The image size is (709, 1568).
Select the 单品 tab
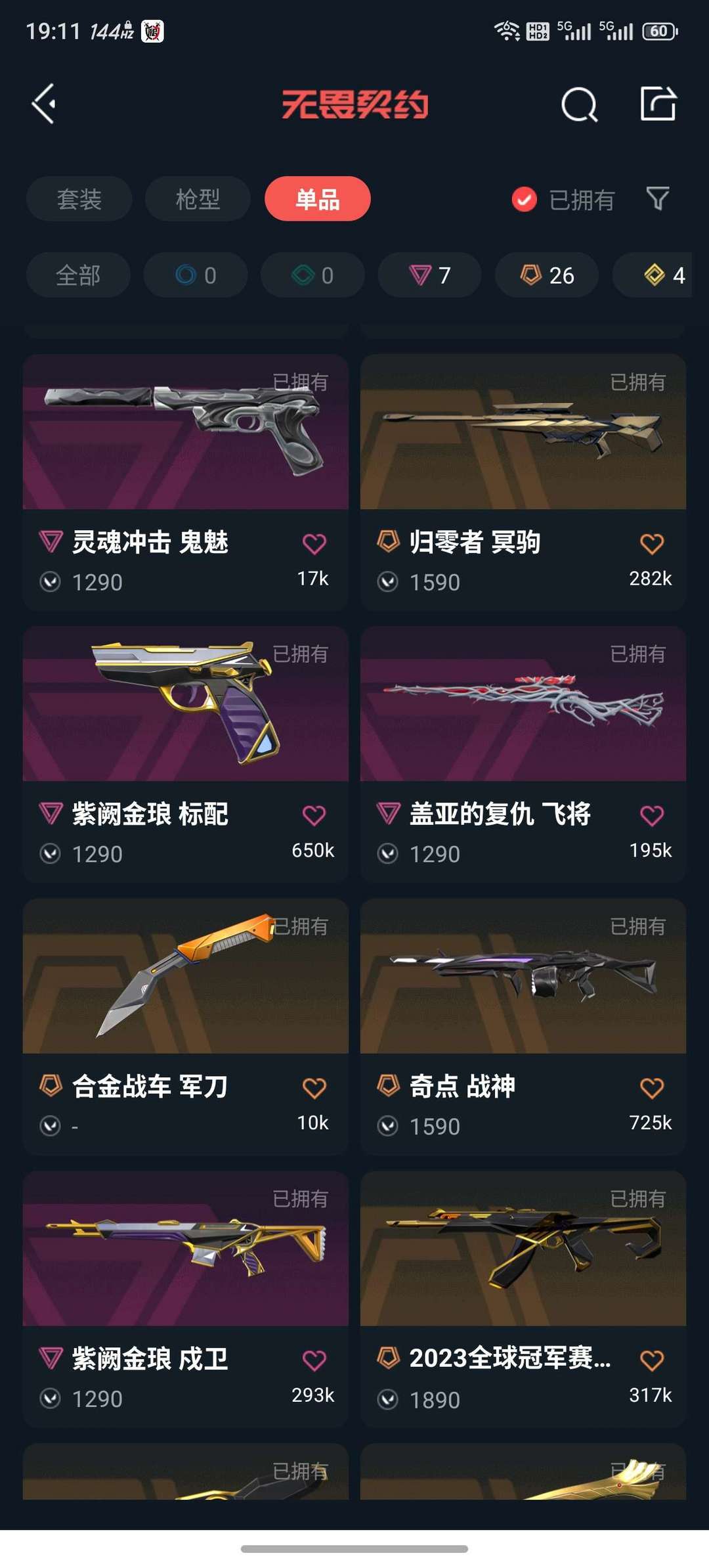click(317, 199)
